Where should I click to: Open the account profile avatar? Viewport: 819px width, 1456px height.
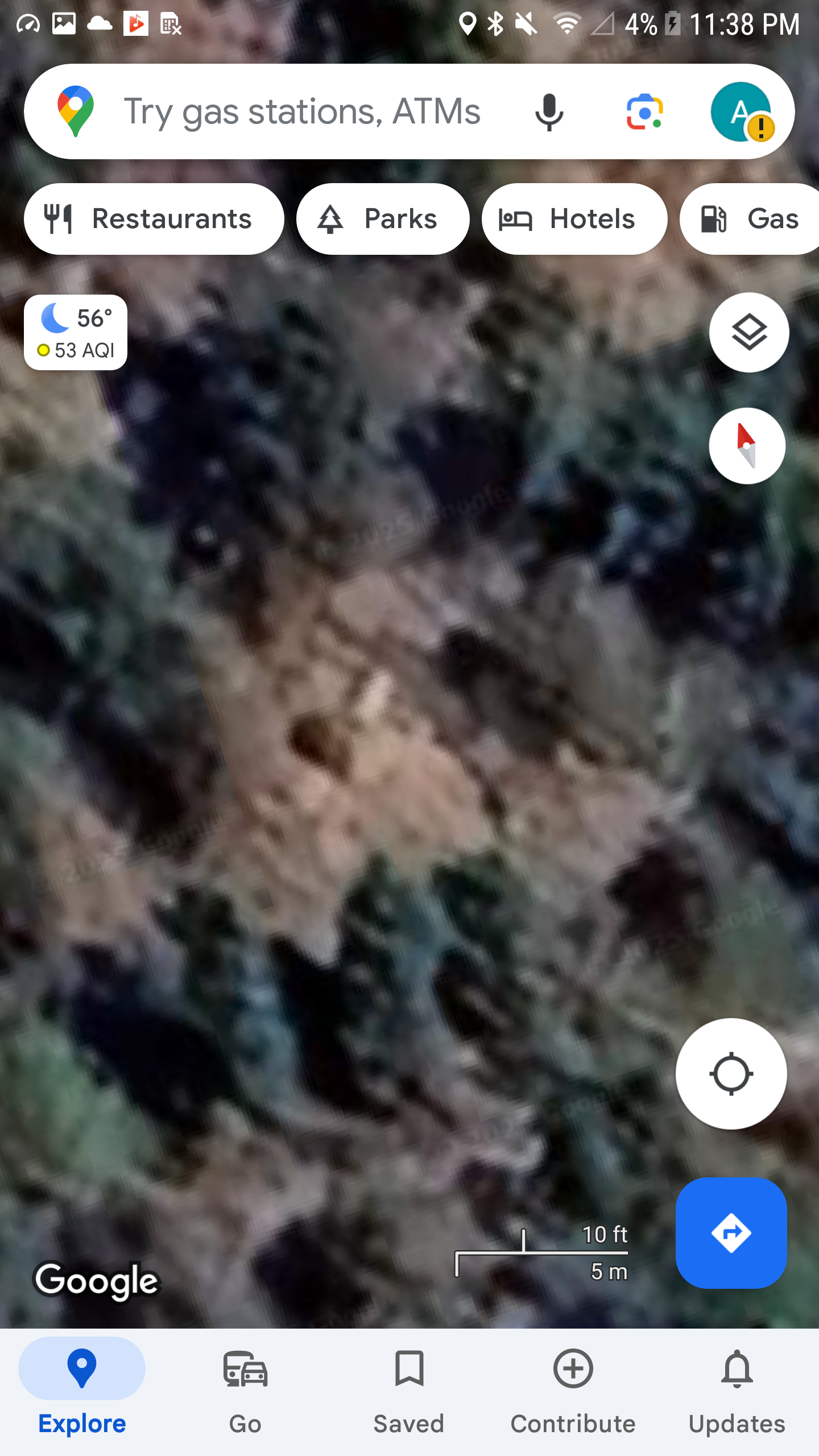point(741,111)
